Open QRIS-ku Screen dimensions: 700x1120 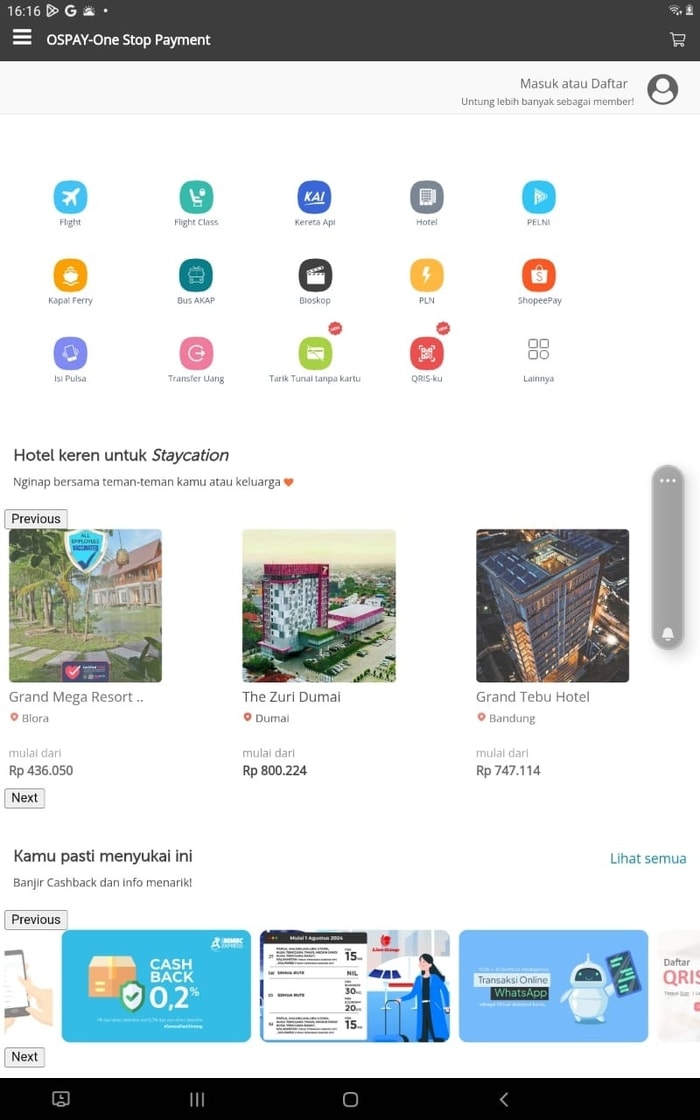tap(427, 354)
